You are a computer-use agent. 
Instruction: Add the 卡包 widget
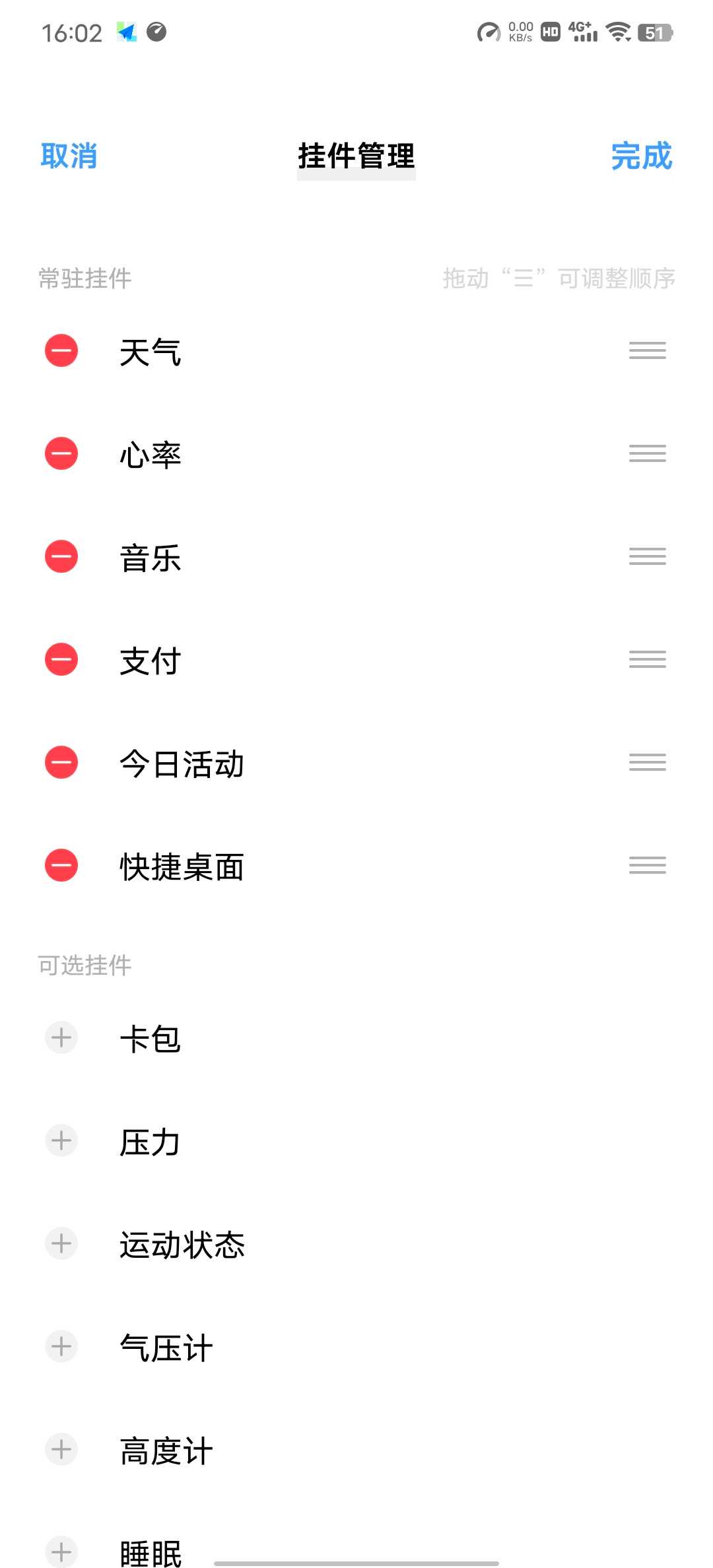click(61, 1037)
